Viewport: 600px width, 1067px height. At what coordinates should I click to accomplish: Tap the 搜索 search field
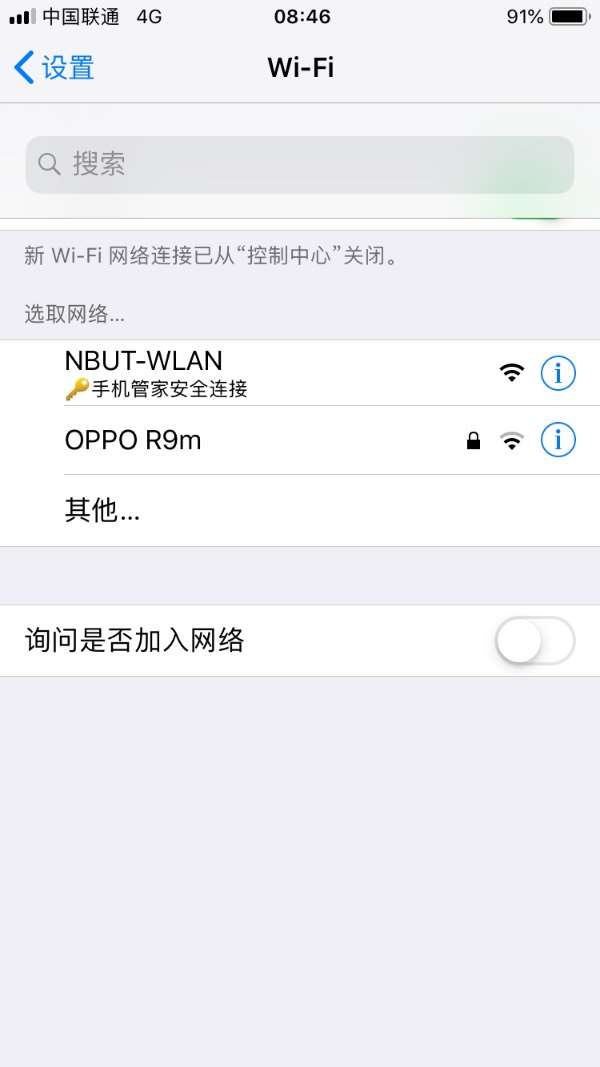(x=300, y=164)
